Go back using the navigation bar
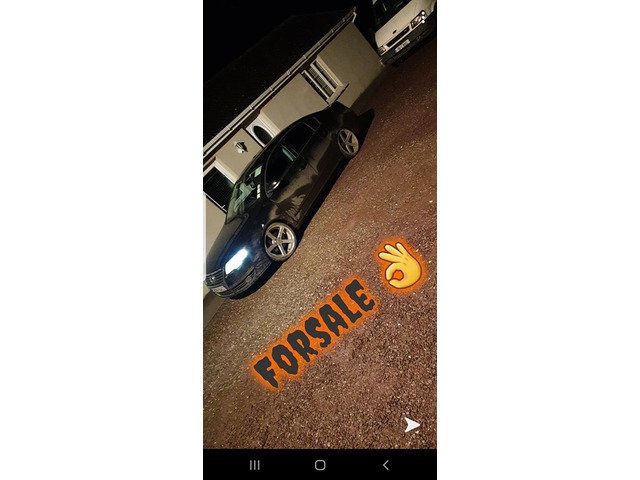 pos(385,465)
